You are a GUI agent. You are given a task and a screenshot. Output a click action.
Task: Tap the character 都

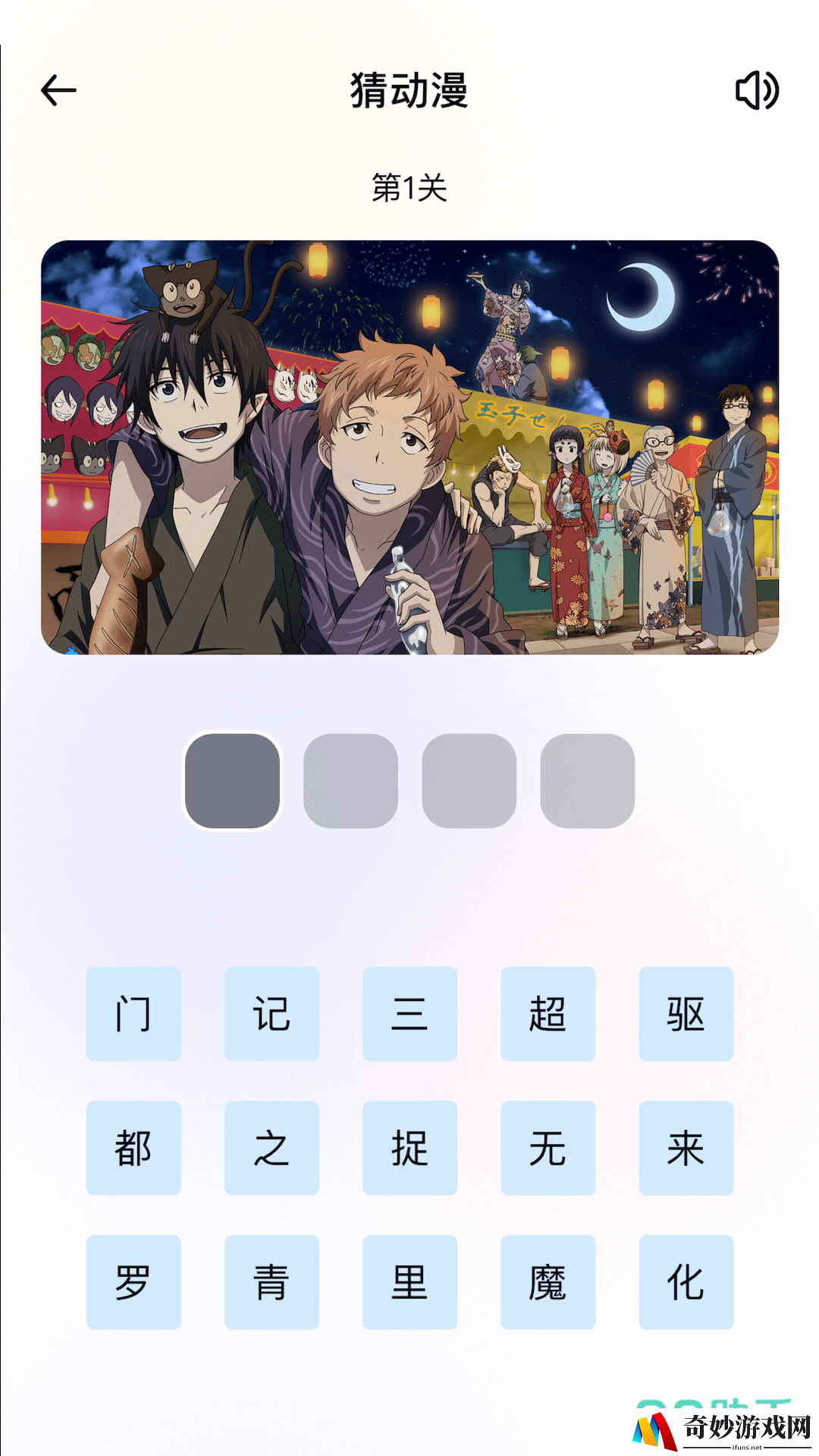[x=133, y=1147]
